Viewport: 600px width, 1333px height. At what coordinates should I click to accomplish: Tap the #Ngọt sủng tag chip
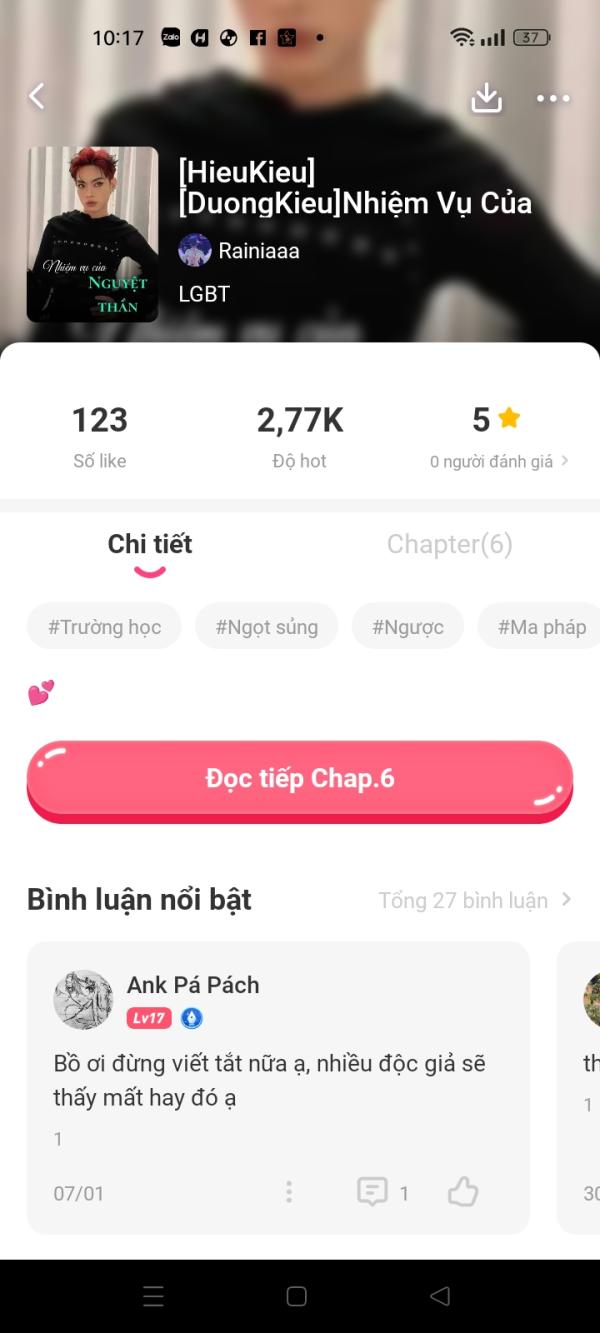pyautogui.click(x=266, y=627)
